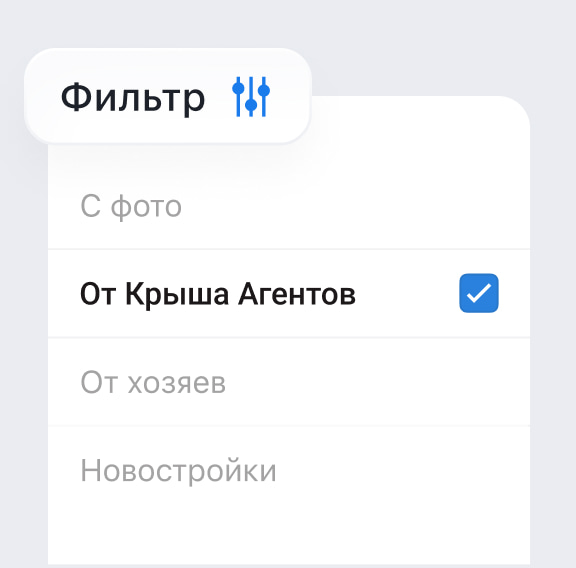Select the Новостройки filter option

289,470
